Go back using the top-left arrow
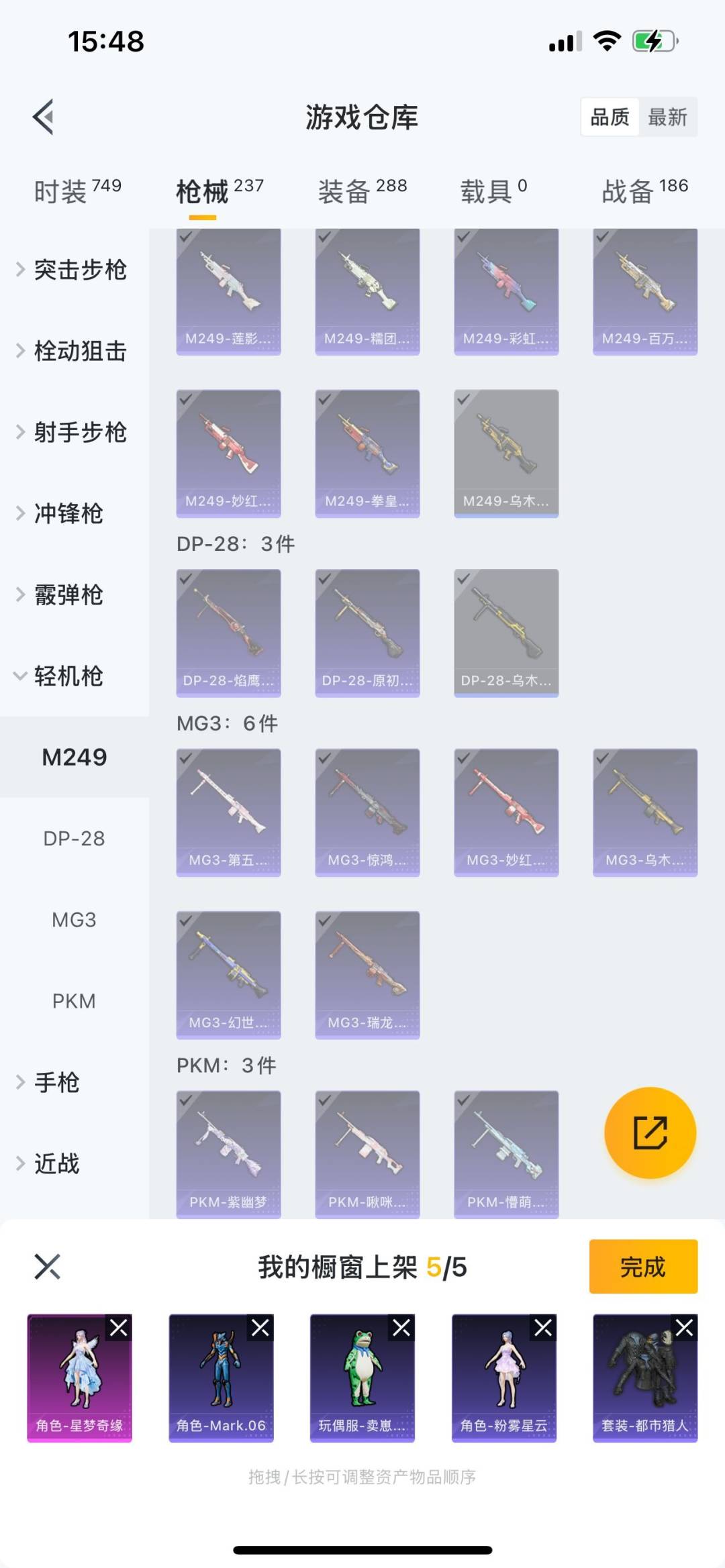Image resolution: width=725 pixels, height=1568 pixels. pos(44,117)
